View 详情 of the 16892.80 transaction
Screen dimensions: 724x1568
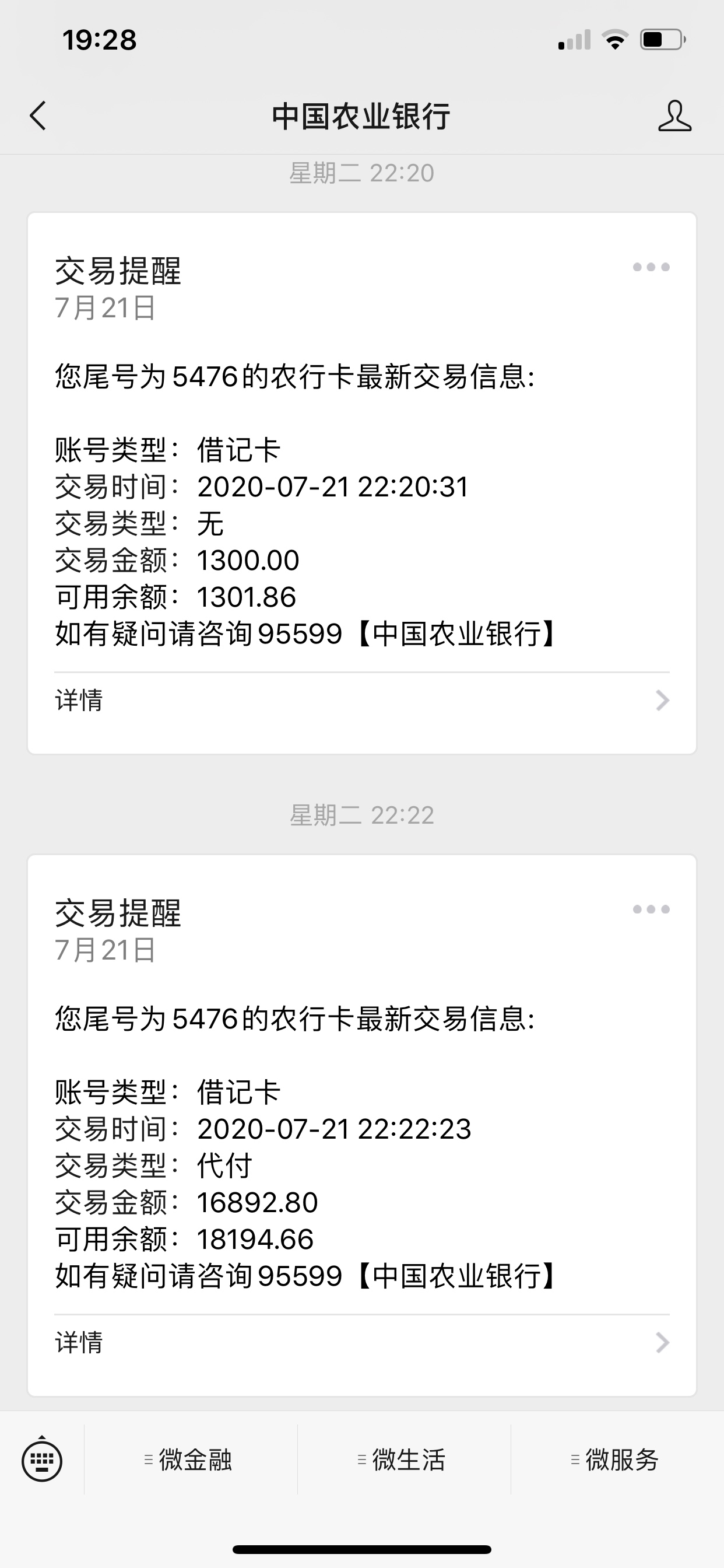362,1343
